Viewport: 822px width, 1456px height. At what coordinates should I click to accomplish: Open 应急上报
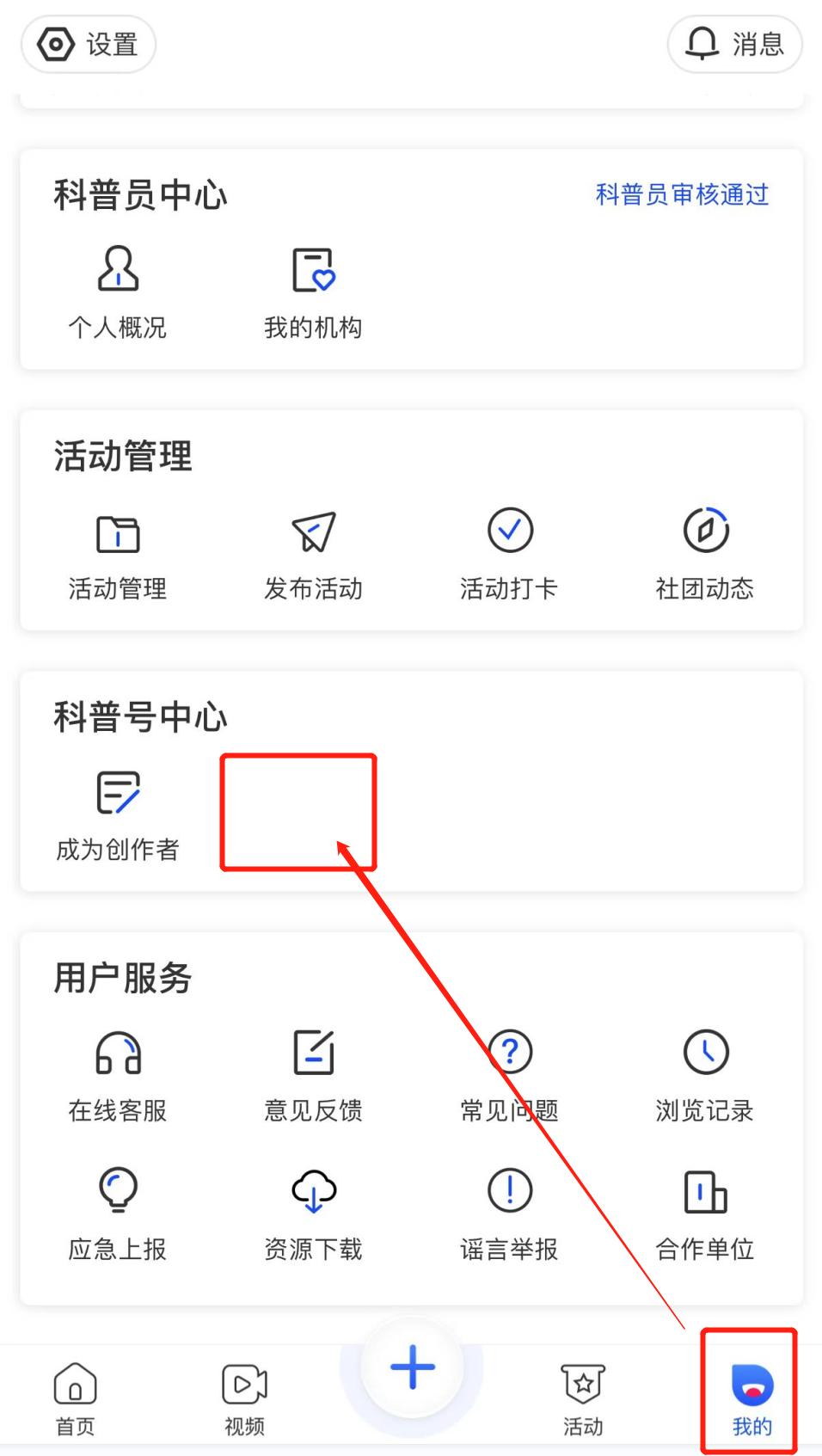coord(118,1213)
